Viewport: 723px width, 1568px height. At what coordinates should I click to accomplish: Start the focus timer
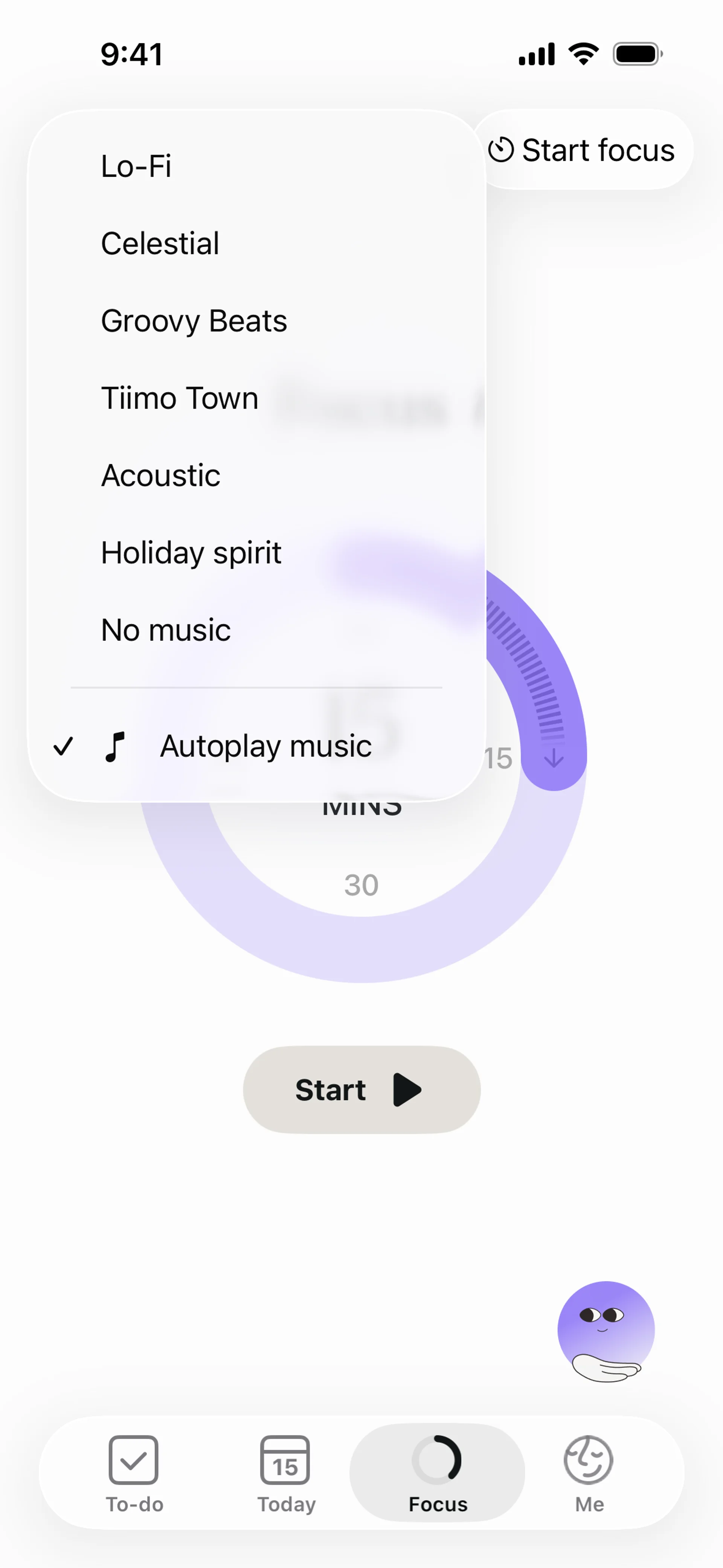coord(361,1090)
